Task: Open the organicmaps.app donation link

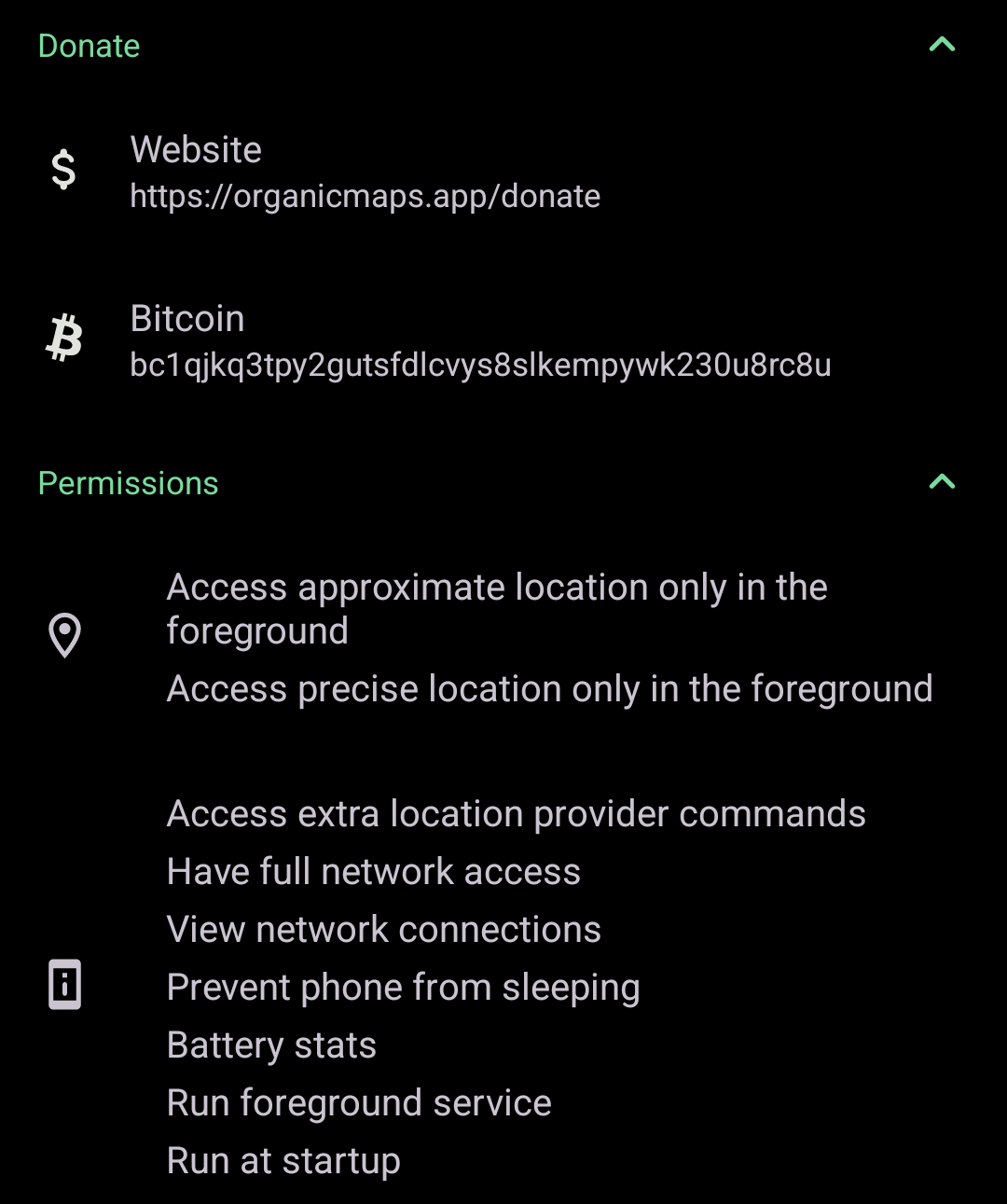Action: 366,196
